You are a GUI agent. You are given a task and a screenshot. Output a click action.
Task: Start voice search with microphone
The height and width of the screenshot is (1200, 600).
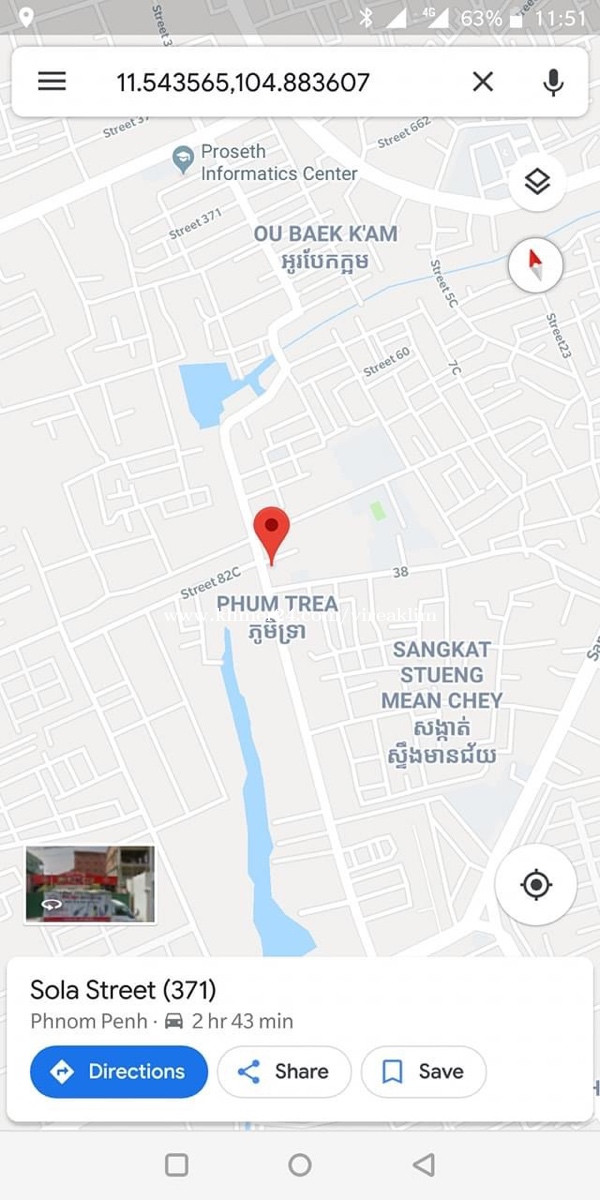click(553, 82)
